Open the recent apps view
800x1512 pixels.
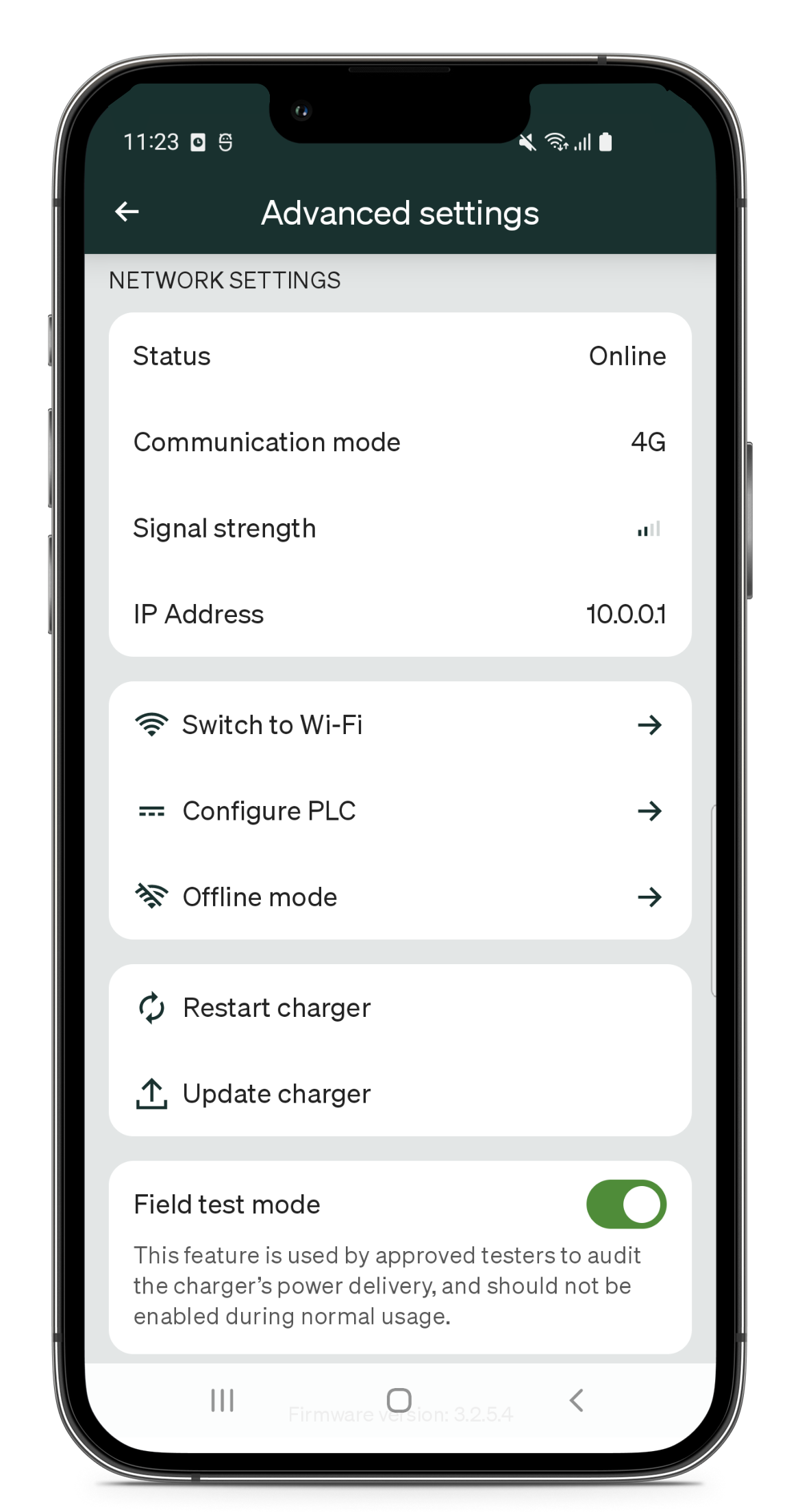click(222, 1400)
